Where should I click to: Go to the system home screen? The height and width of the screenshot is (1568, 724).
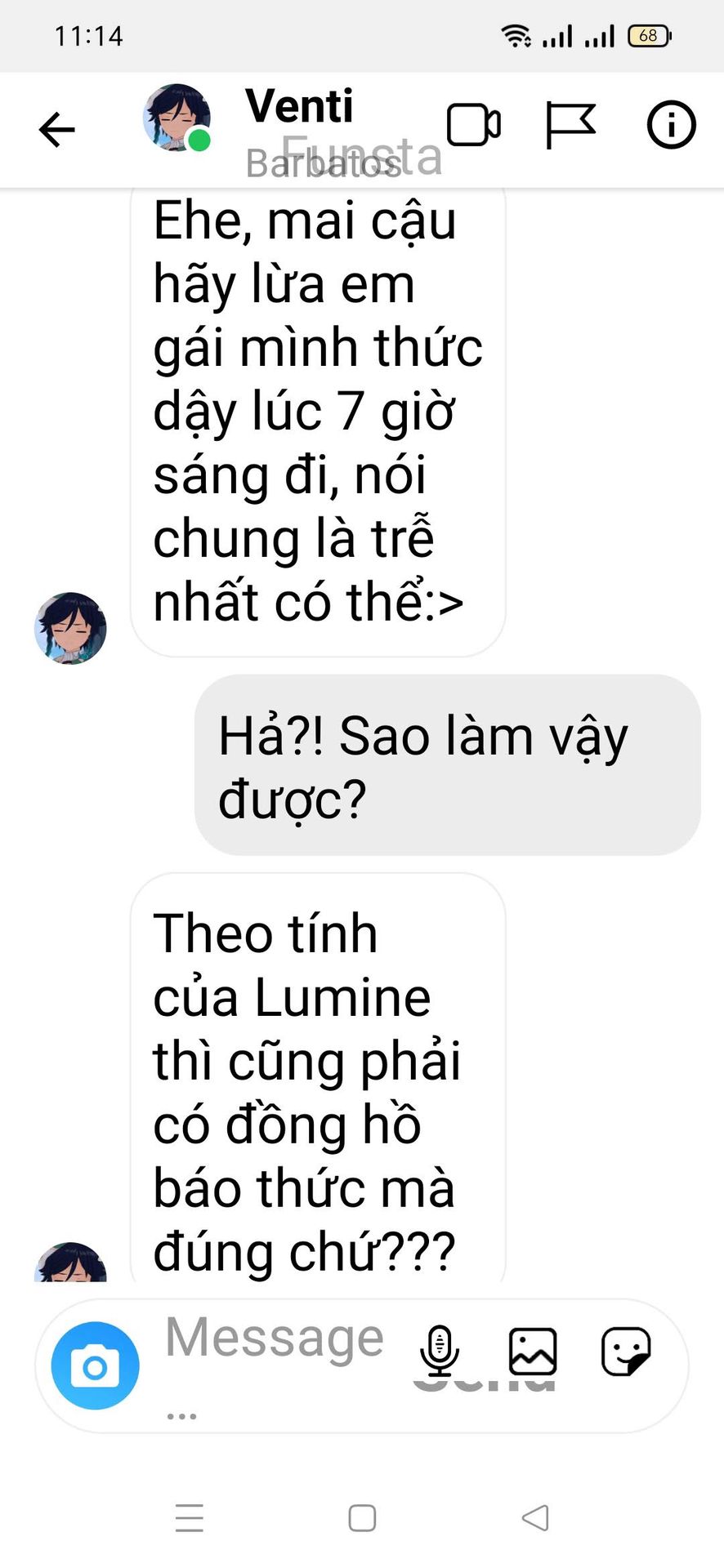362,1518
